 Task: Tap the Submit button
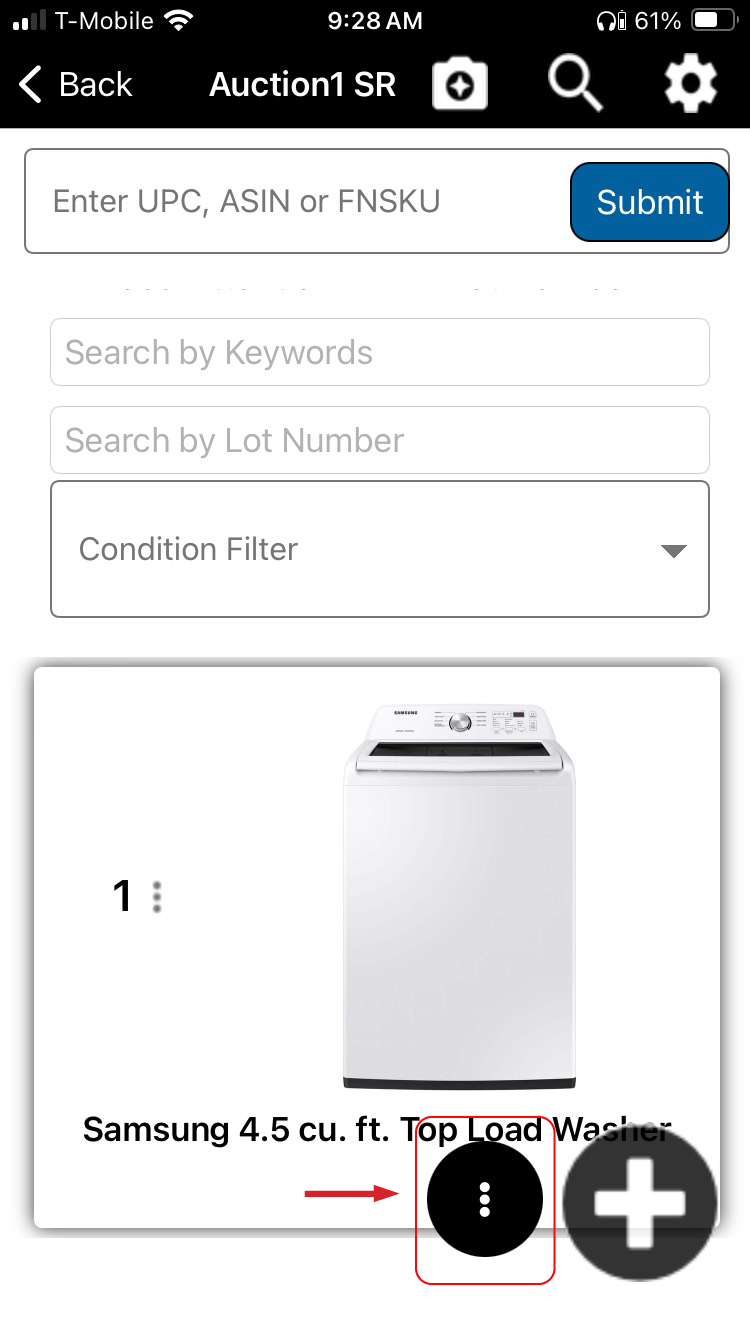click(650, 202)
